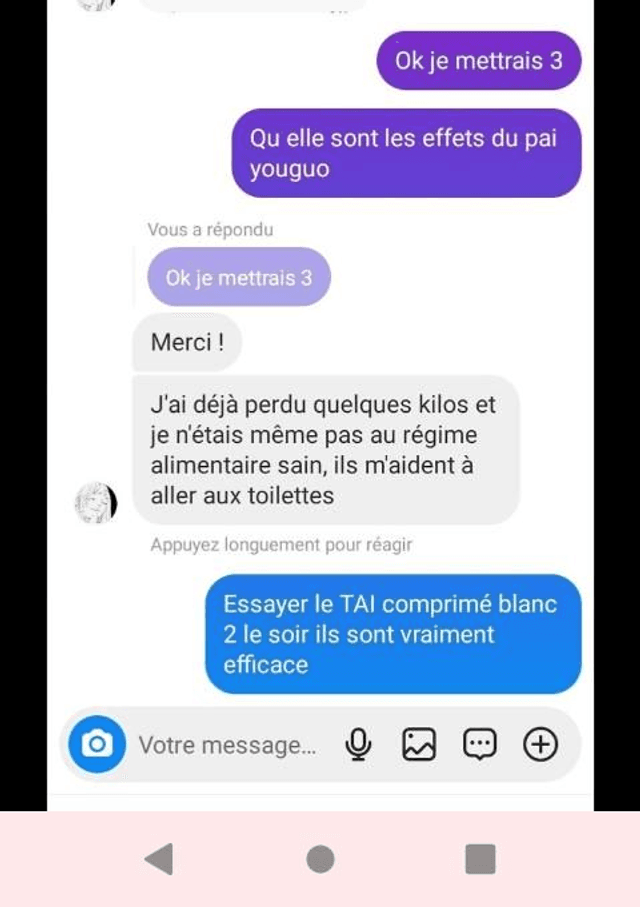640x907 pixels.
Task: Go back using the system back button
Action: (159, 859)
